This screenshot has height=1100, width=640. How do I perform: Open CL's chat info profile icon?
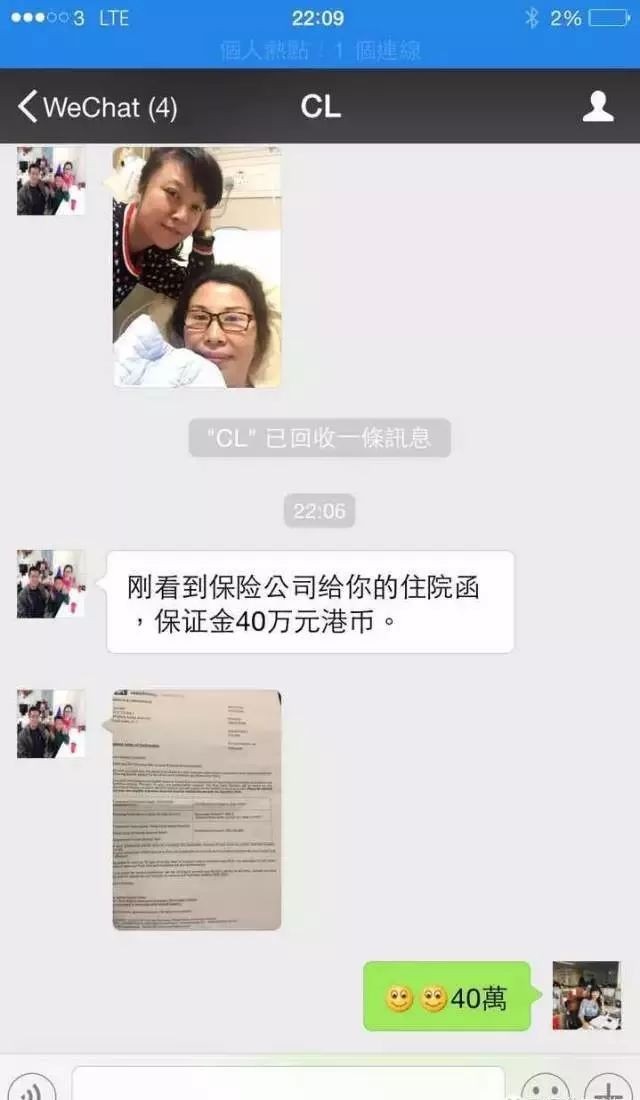[x=597, y=106]
